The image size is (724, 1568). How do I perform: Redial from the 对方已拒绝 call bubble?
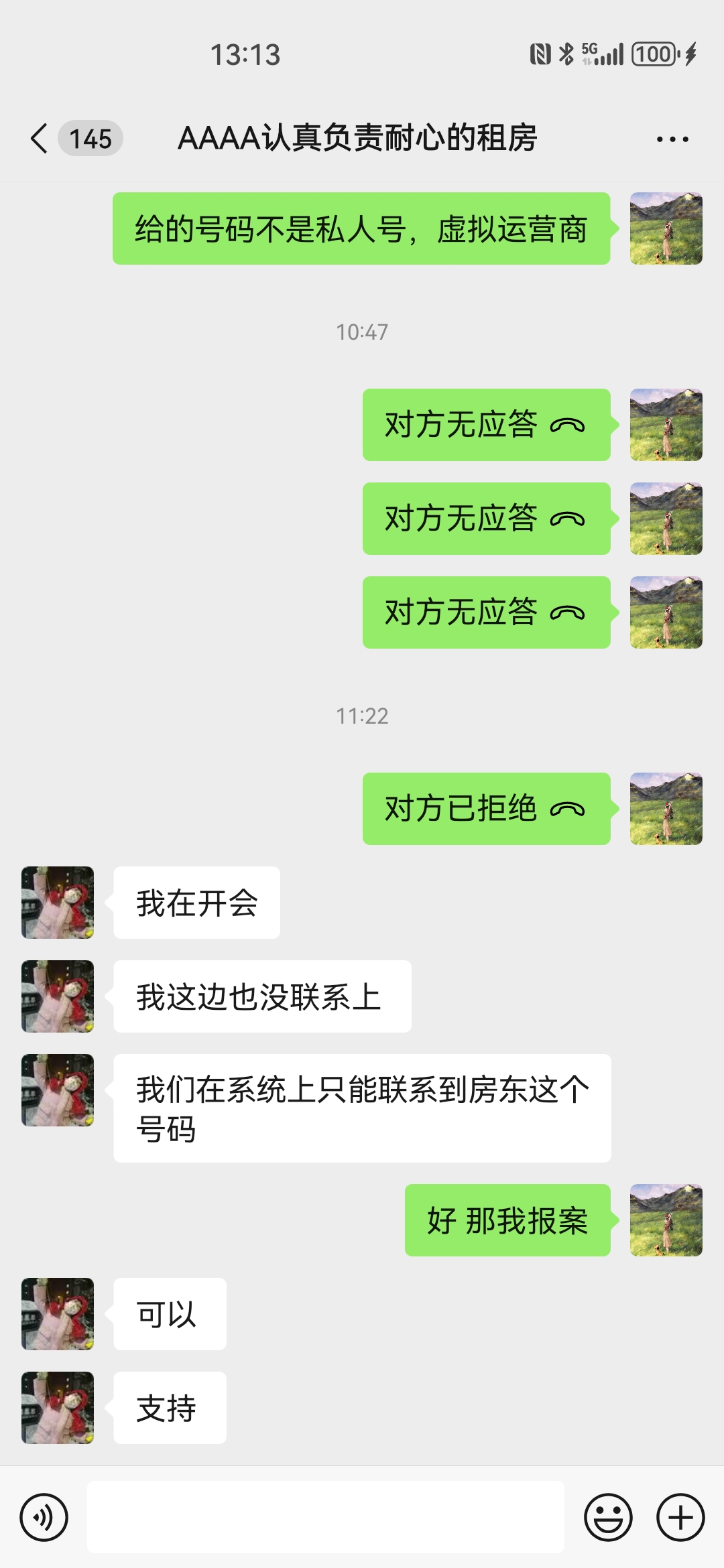tap(486, 809)
